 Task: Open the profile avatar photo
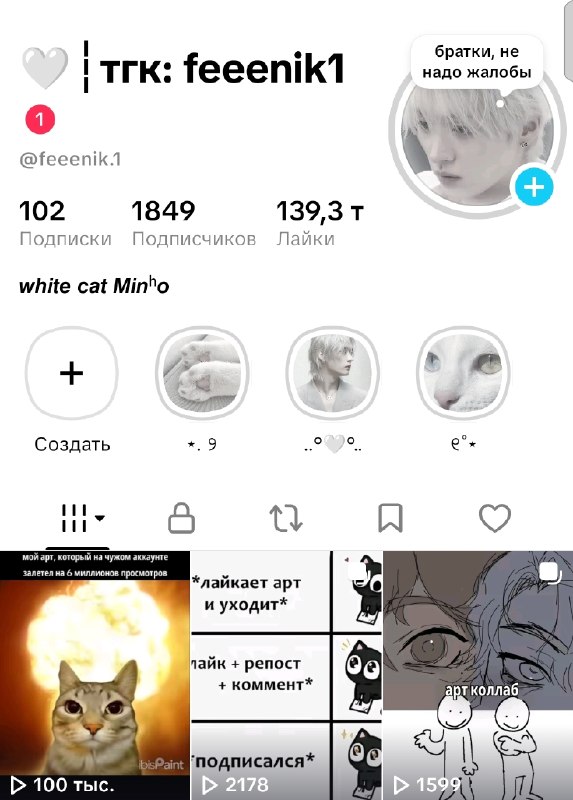pos(477,145)
